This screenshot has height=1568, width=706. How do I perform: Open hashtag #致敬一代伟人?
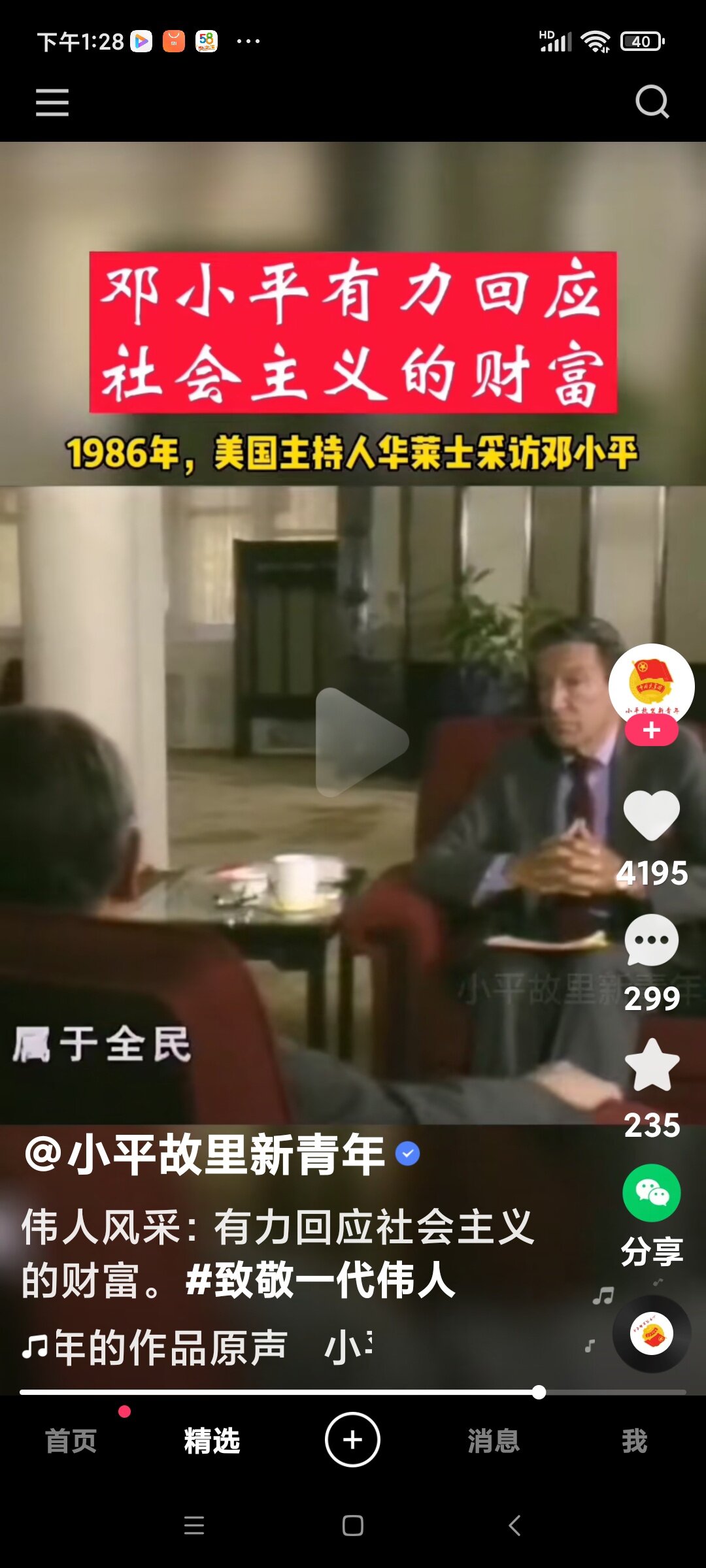coord(320,1280)
